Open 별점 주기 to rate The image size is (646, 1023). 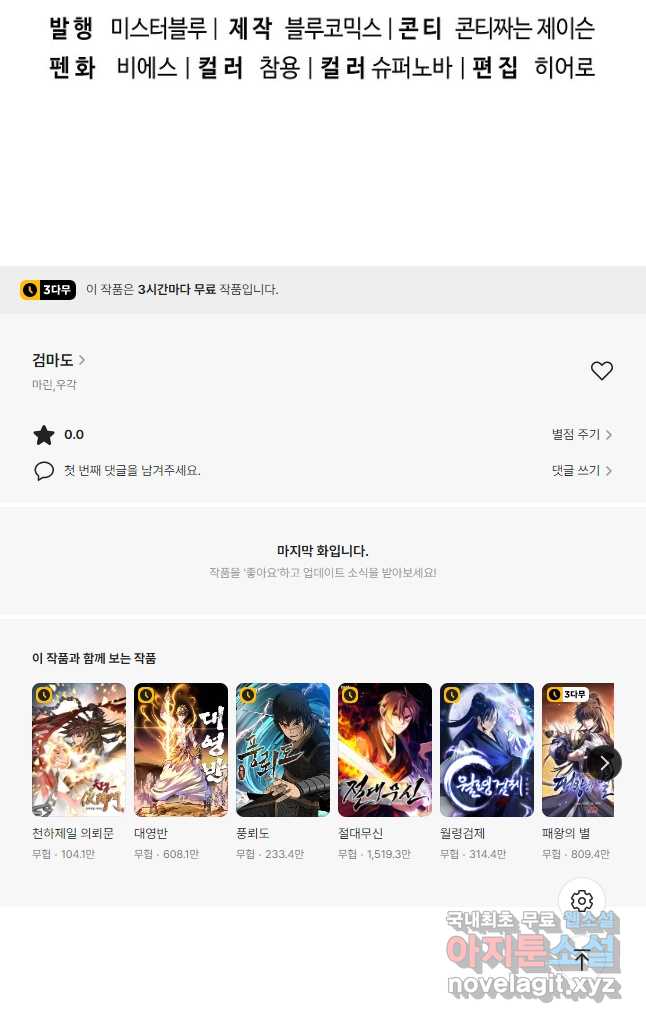pos(582,435)
